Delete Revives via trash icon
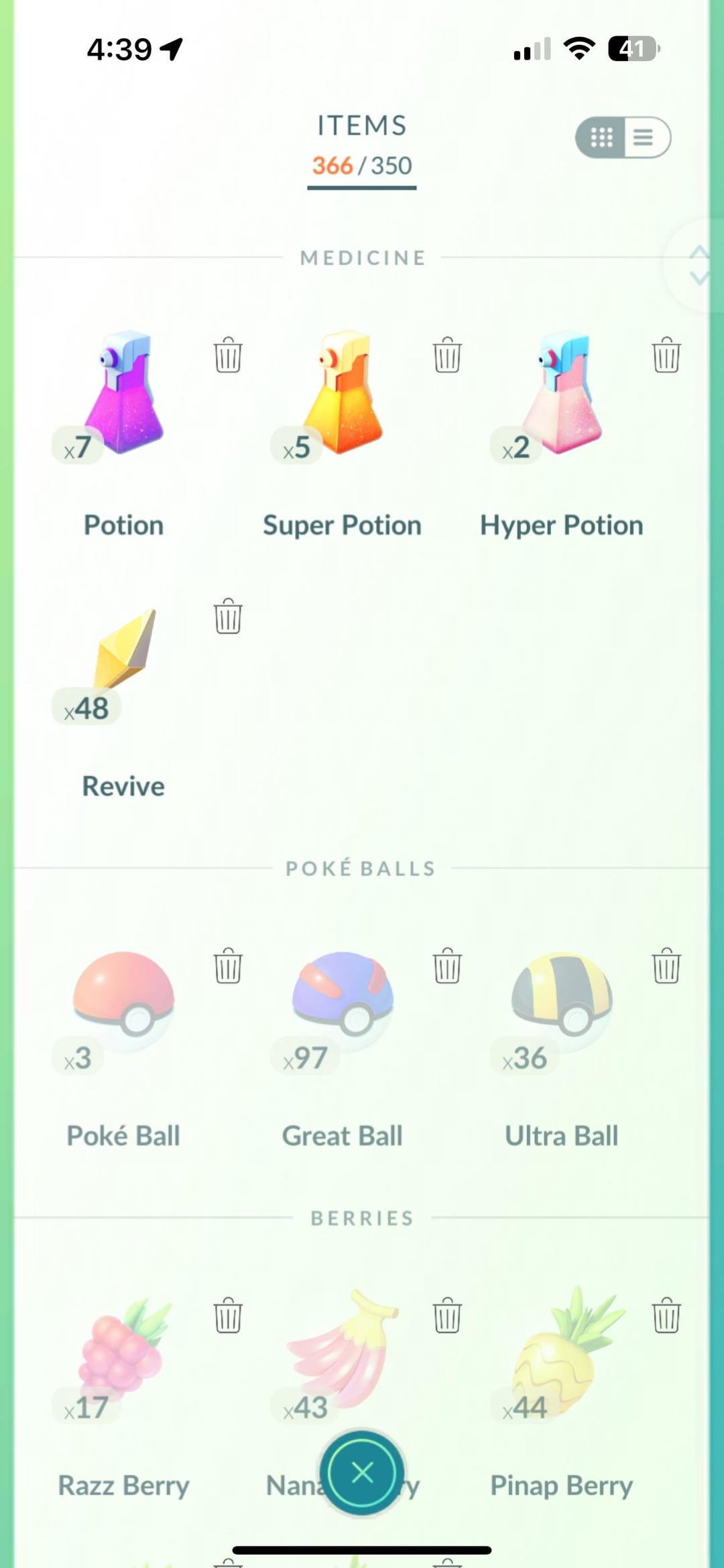This screenshot has height=1568, width=724. click(x=228, y=616)
